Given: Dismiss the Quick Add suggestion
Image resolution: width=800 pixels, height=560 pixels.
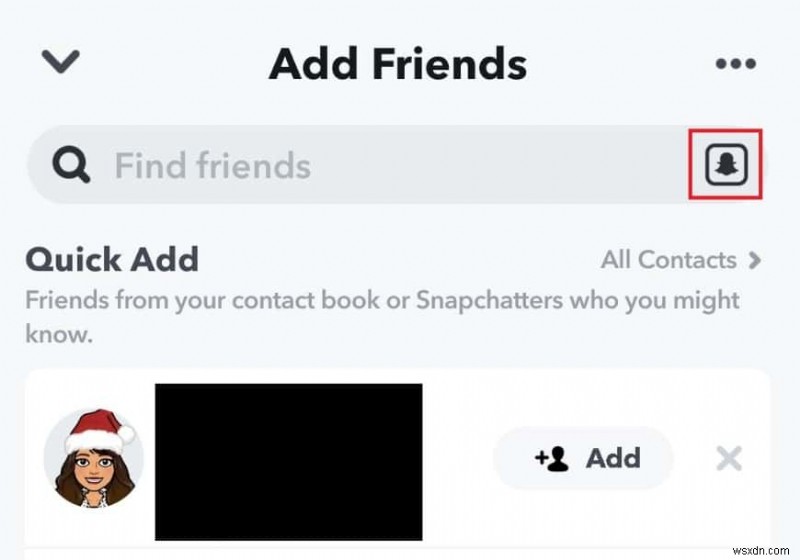Looking at the screenshot, I should tap(729, 459).
